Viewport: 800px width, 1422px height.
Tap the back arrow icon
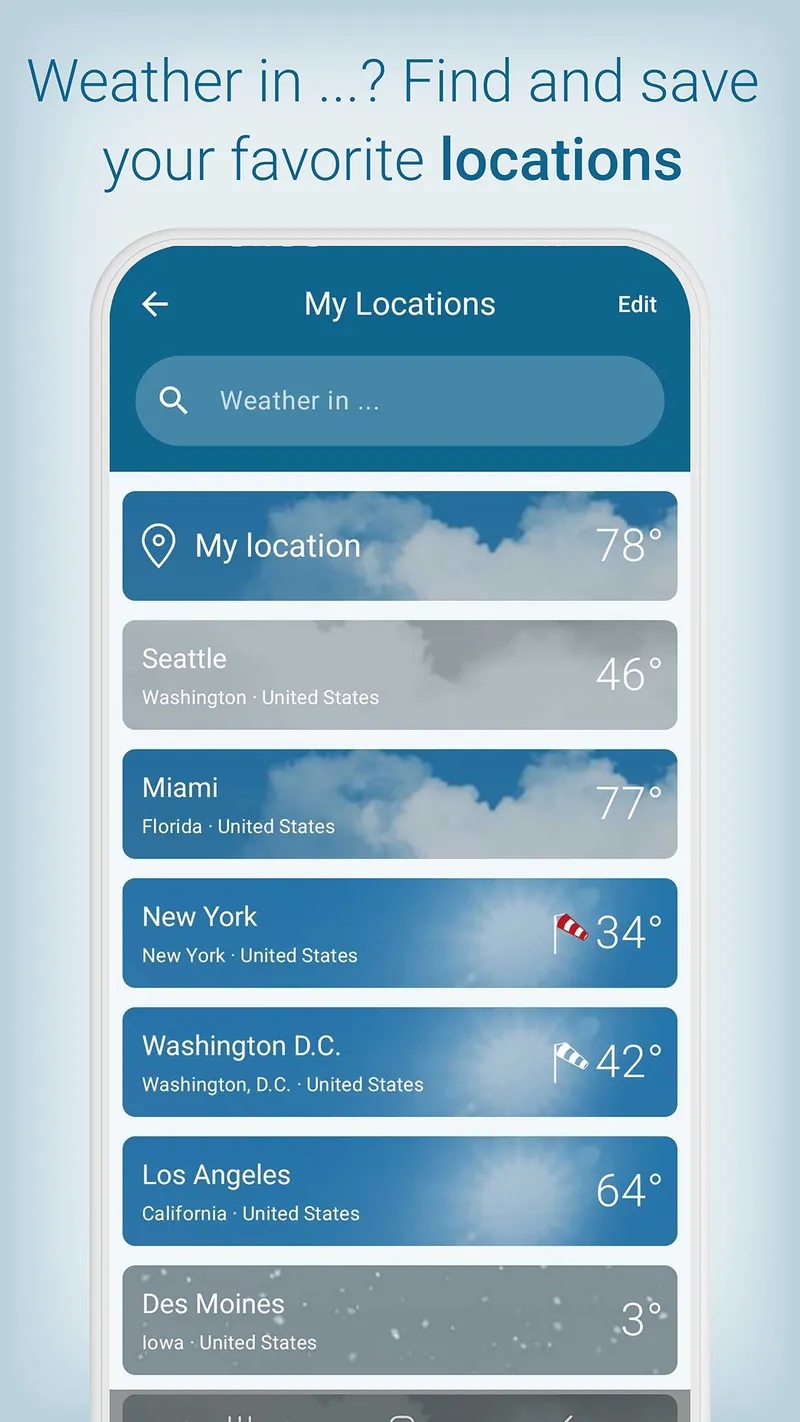(x=155, y=304)
